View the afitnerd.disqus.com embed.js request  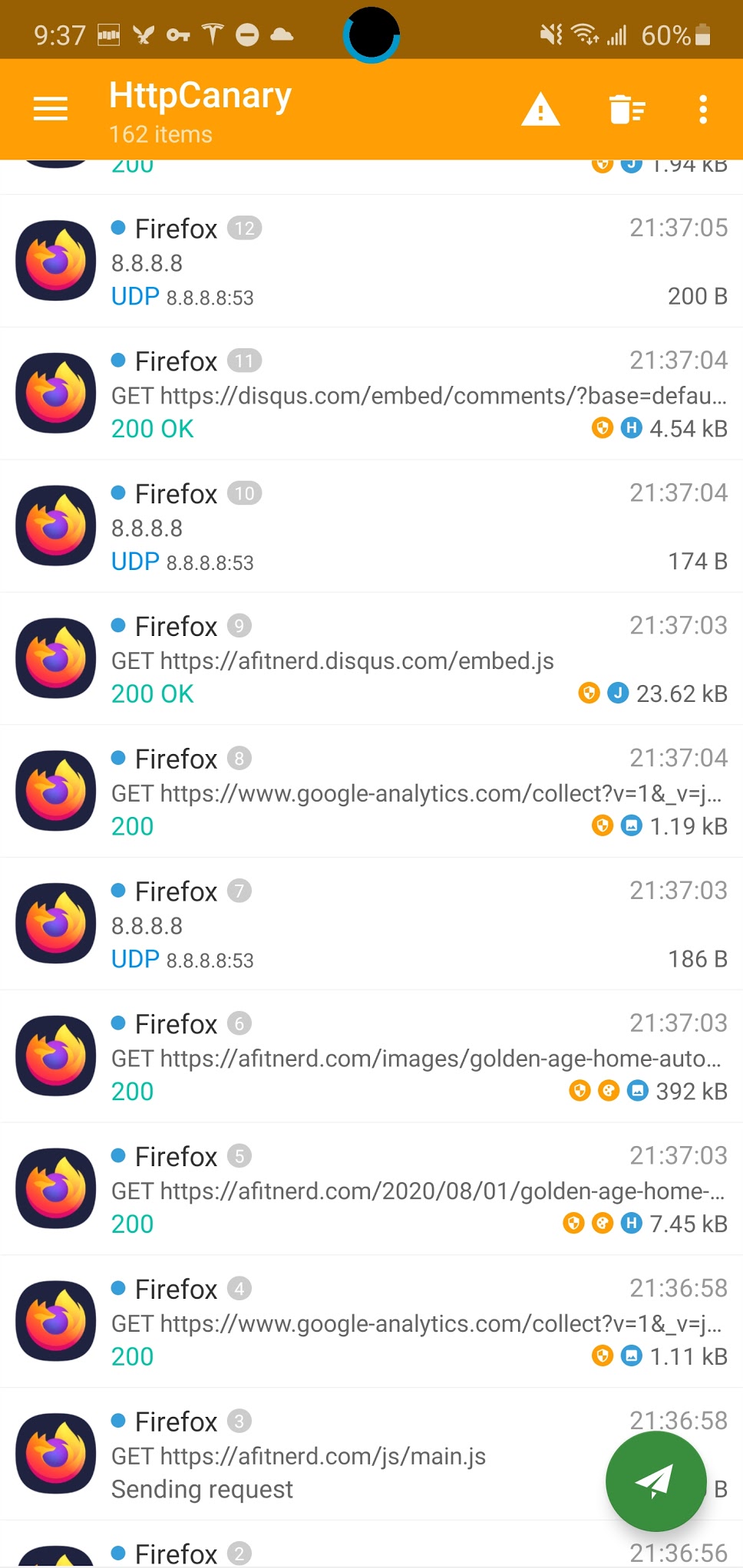point(371,659)
